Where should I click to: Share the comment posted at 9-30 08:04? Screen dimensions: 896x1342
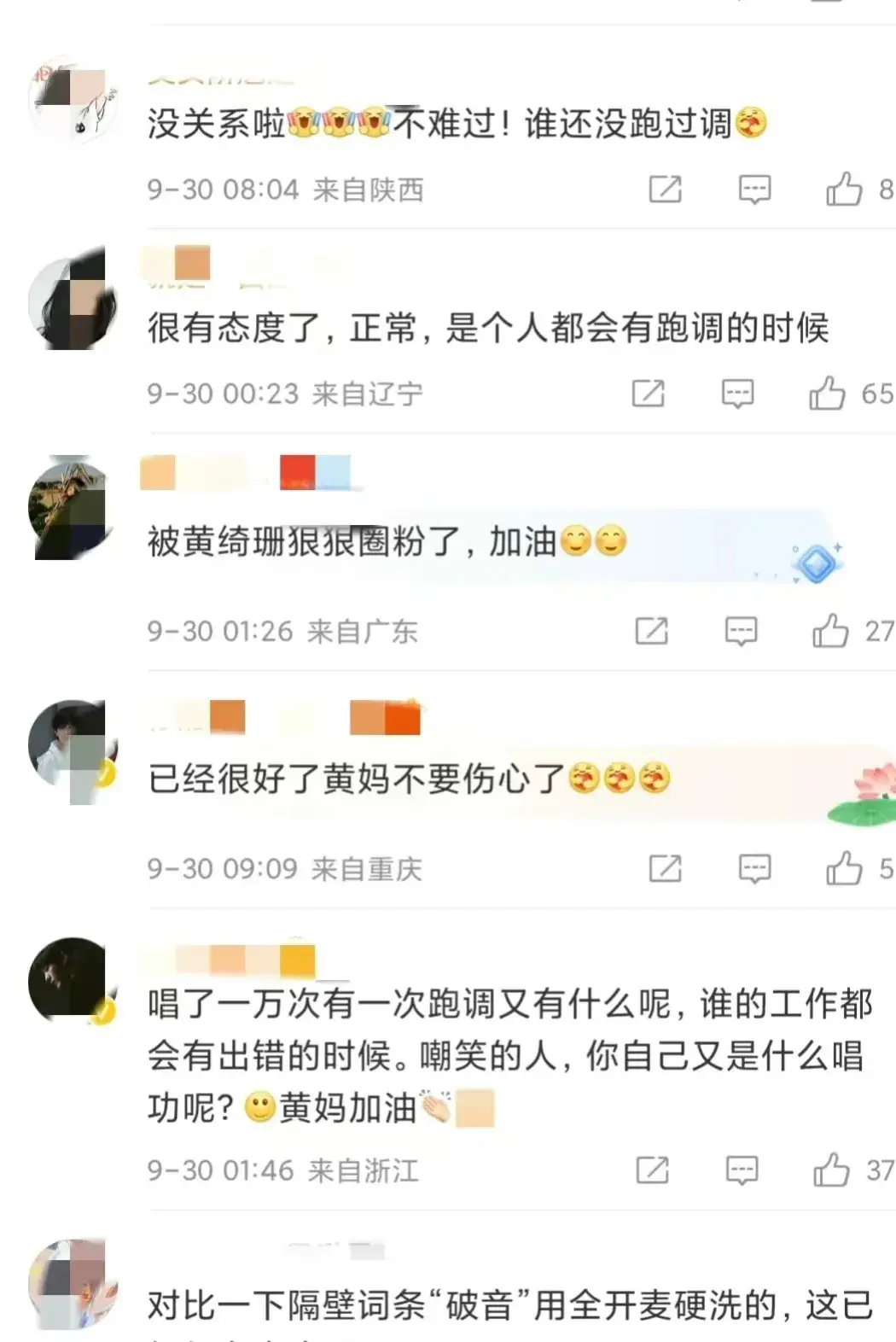[666, 189]
